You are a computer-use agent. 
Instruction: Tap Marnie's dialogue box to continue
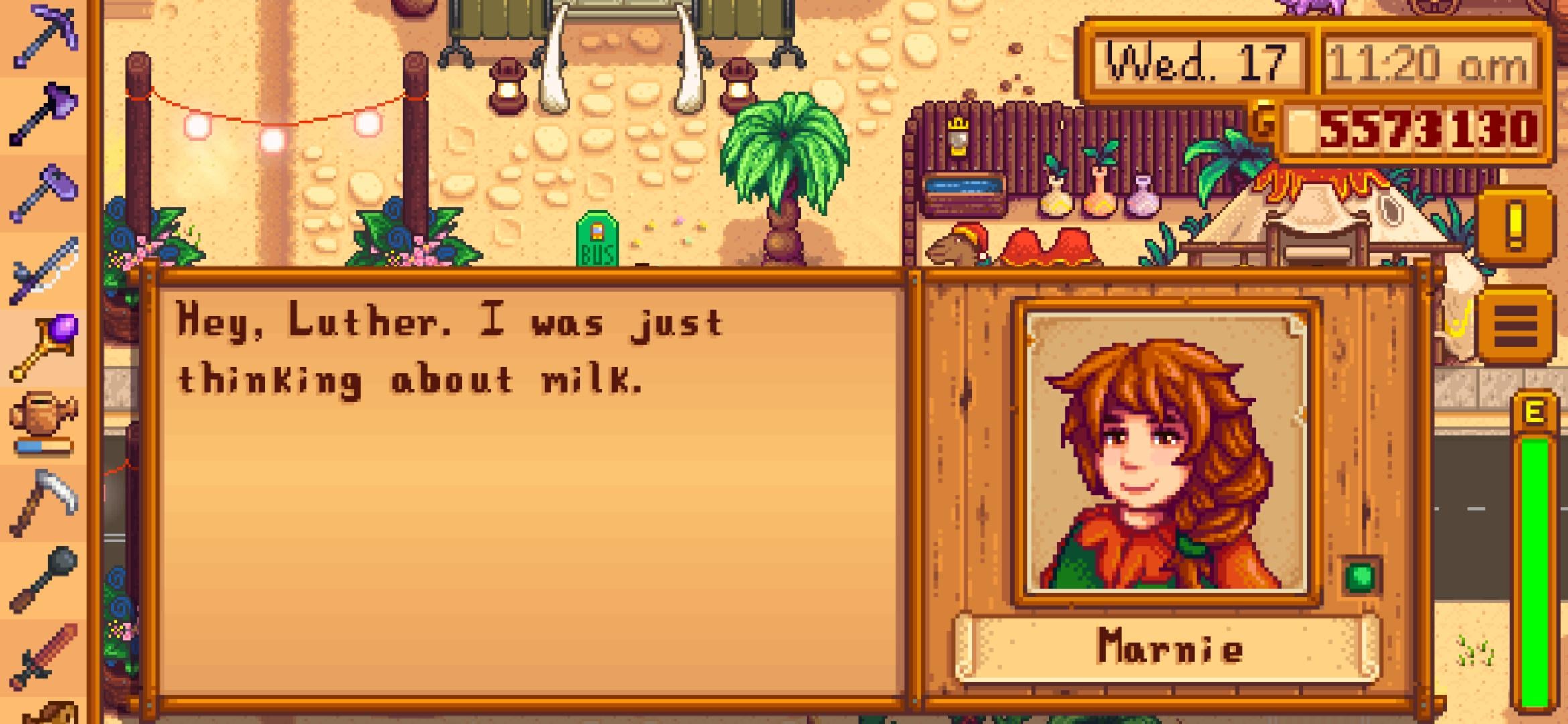coord(523,483)
